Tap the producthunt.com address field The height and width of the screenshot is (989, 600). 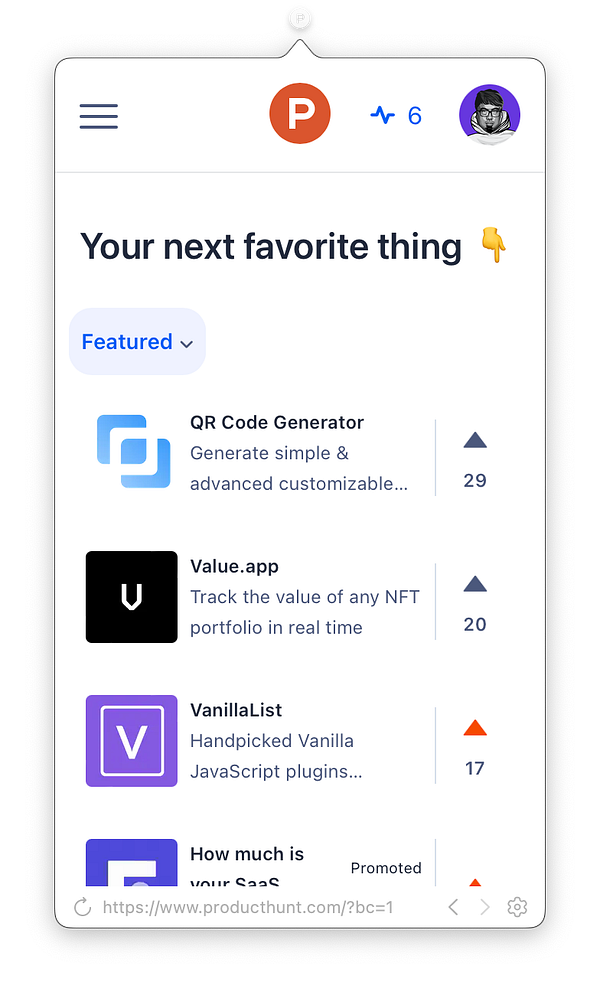coord(248,908)
